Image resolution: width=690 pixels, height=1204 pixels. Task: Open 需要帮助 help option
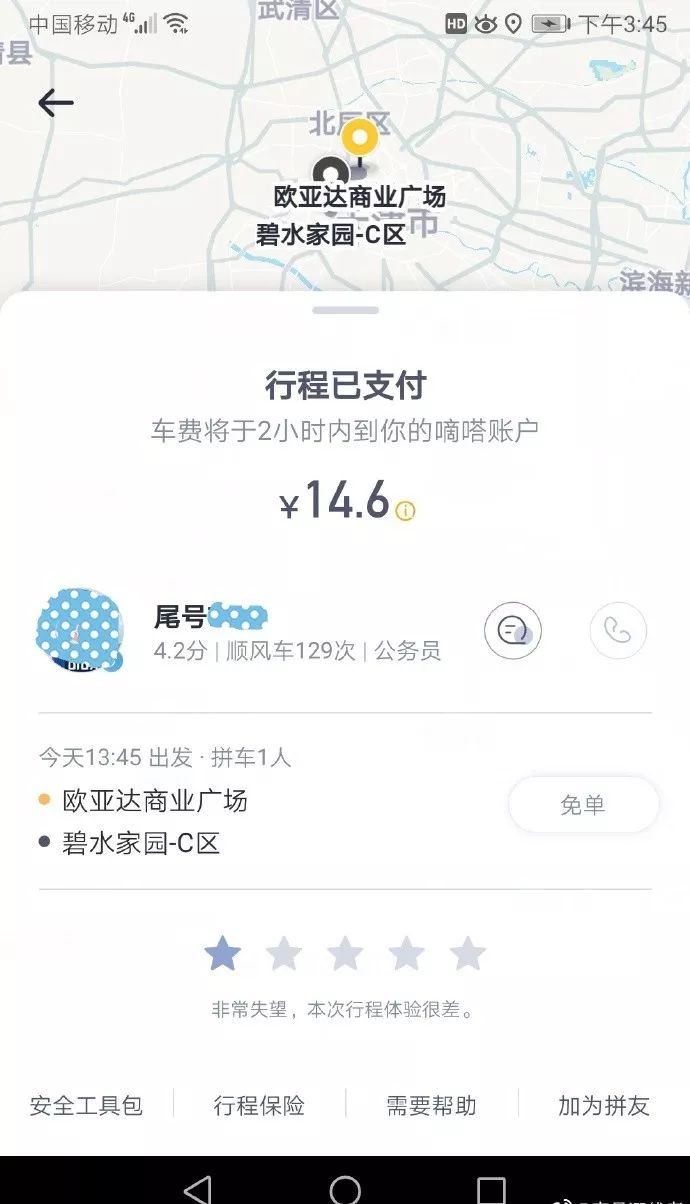click(431, 1105)
